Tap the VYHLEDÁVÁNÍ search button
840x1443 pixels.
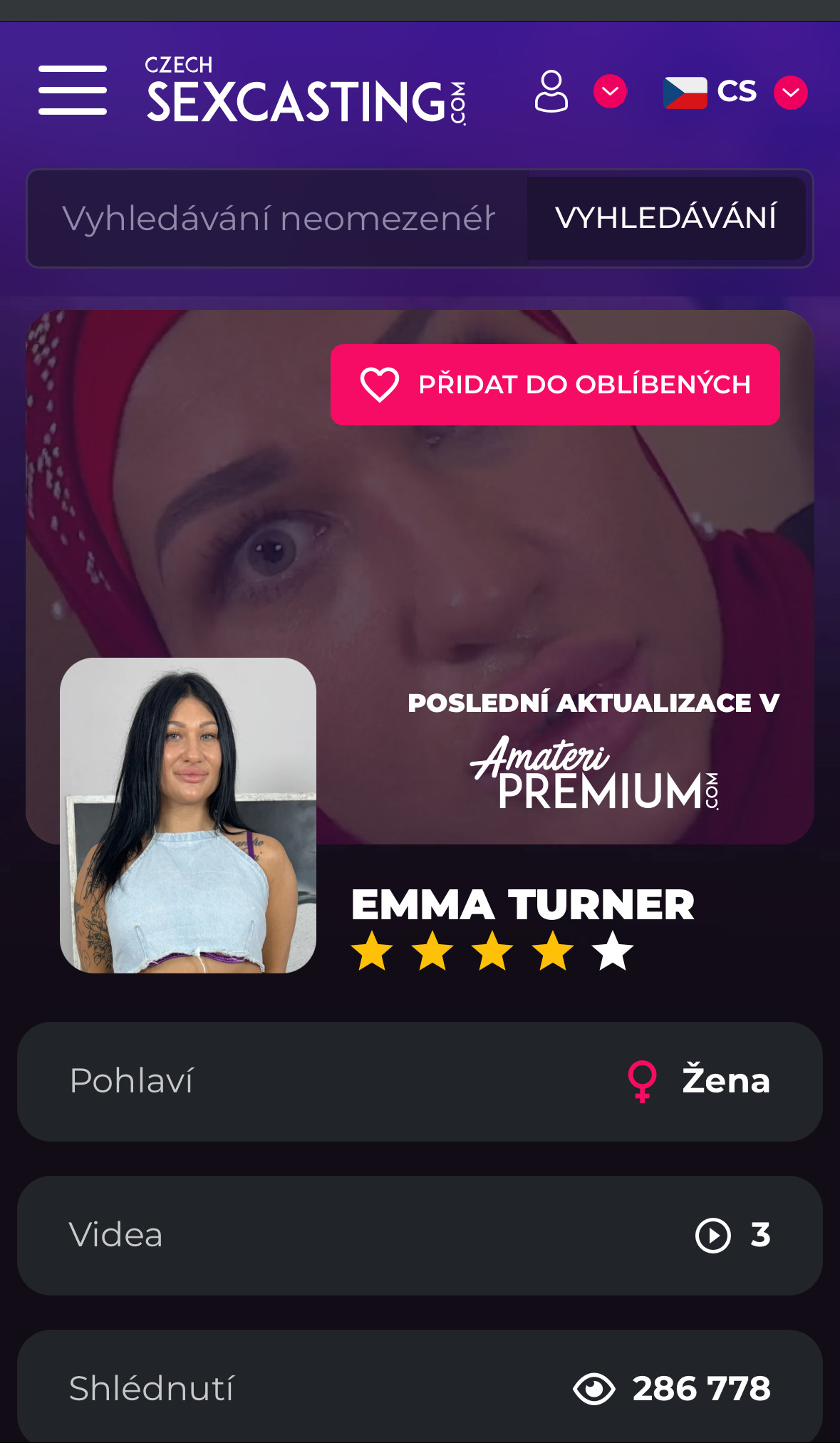tap(665, 219)
